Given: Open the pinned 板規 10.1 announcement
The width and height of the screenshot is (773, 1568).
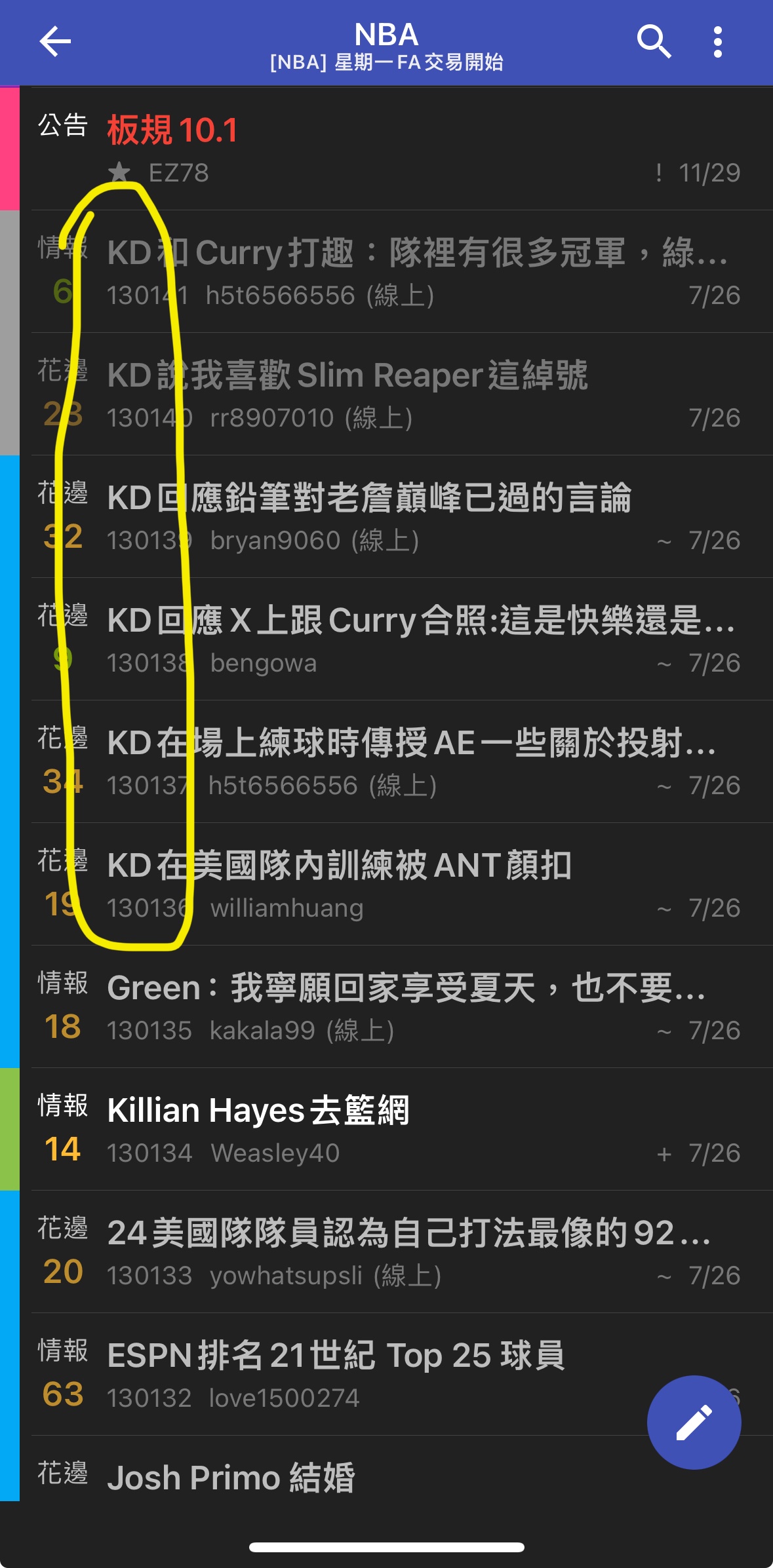Looking at the screenshot, I should [393, 148].
